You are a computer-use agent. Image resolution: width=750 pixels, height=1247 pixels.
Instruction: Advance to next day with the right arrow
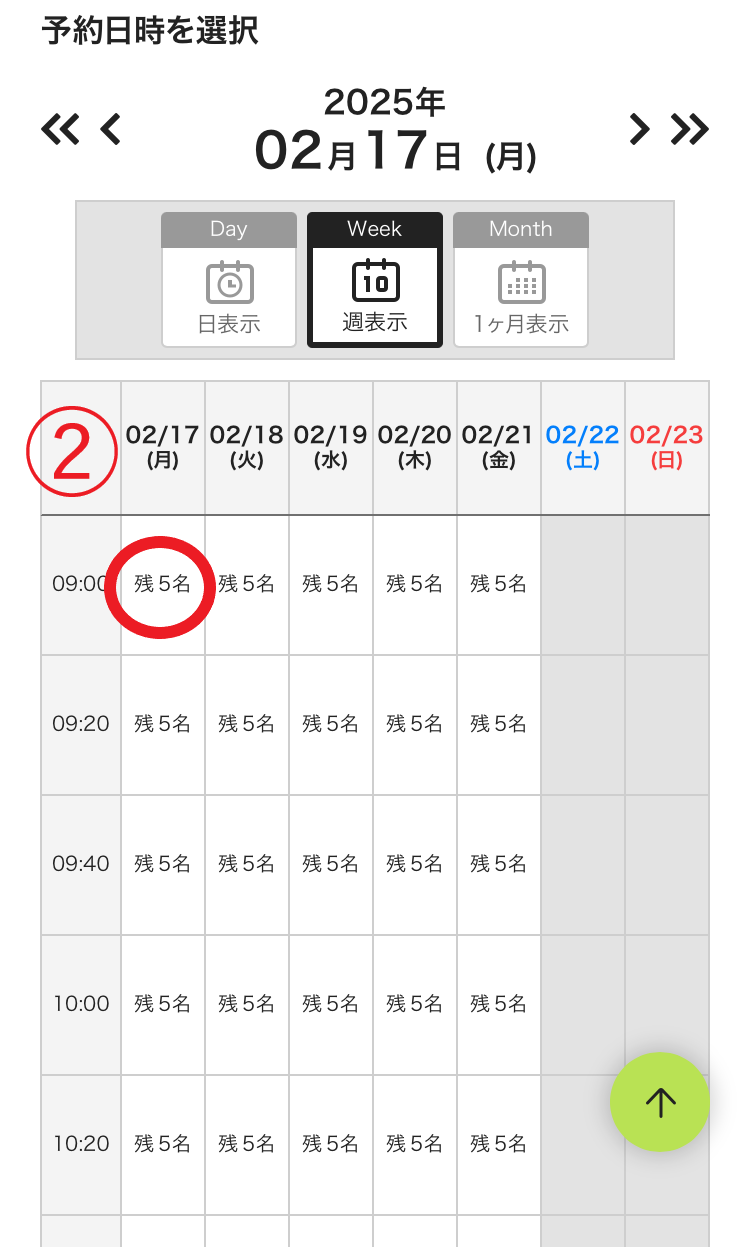(x=638, y=128)
